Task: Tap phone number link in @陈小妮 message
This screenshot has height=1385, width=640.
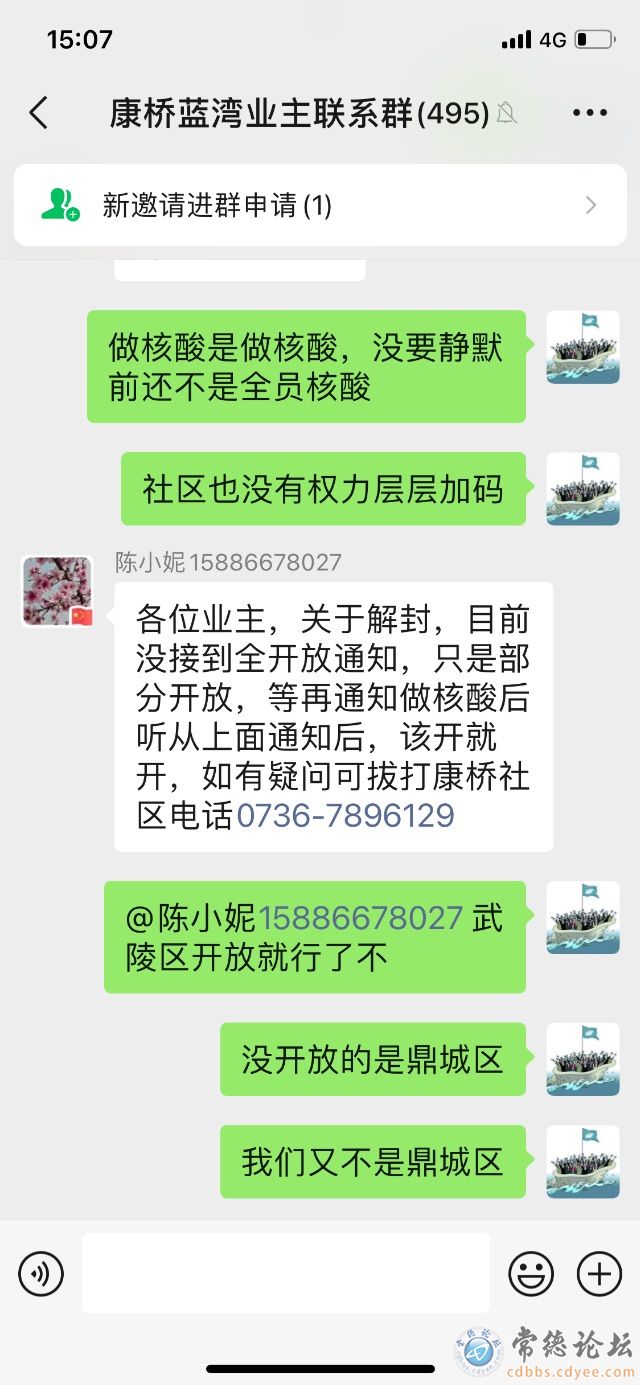Action: coord(361,917)
